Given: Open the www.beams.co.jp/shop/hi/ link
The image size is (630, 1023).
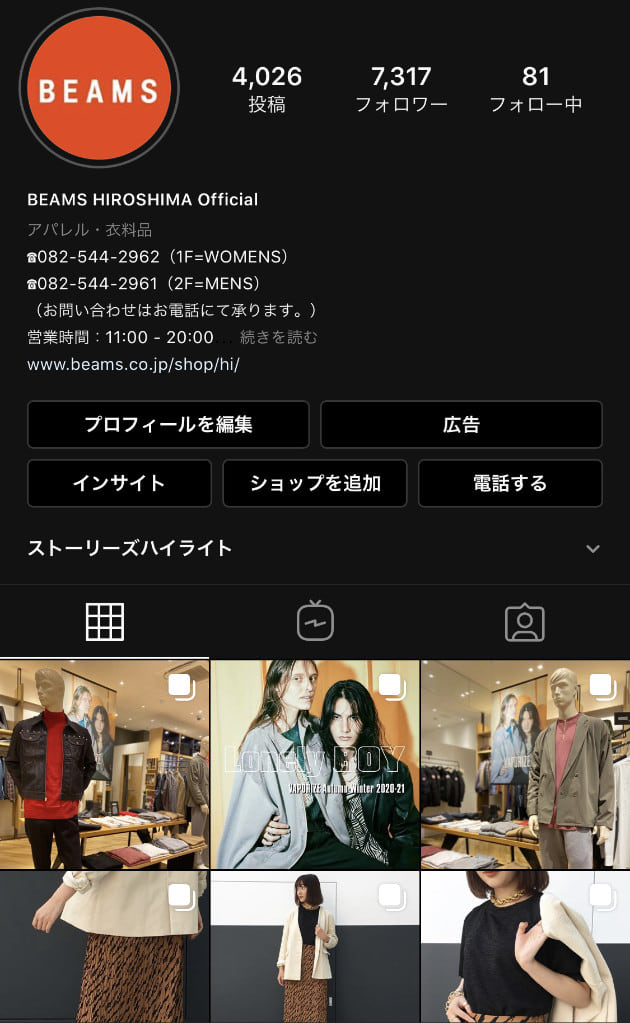Looking at the screenshot, I should pyautogui.click(x=133, y=364).
